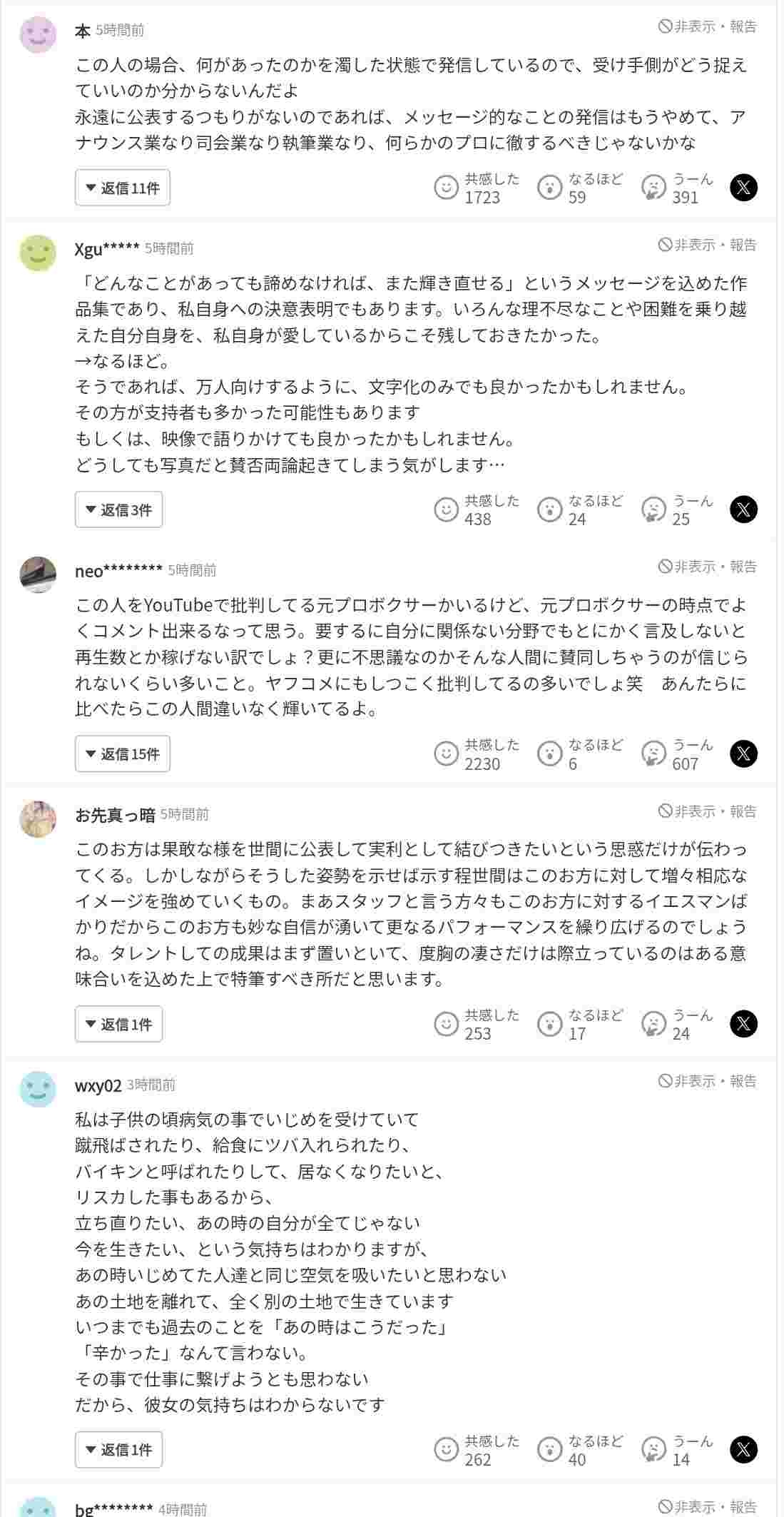Image resolution: width=784 pixels, height=1517 pixels.
Task: Expand the 15 replies under neo********'s comment
Action: click(x=122, y=754)
